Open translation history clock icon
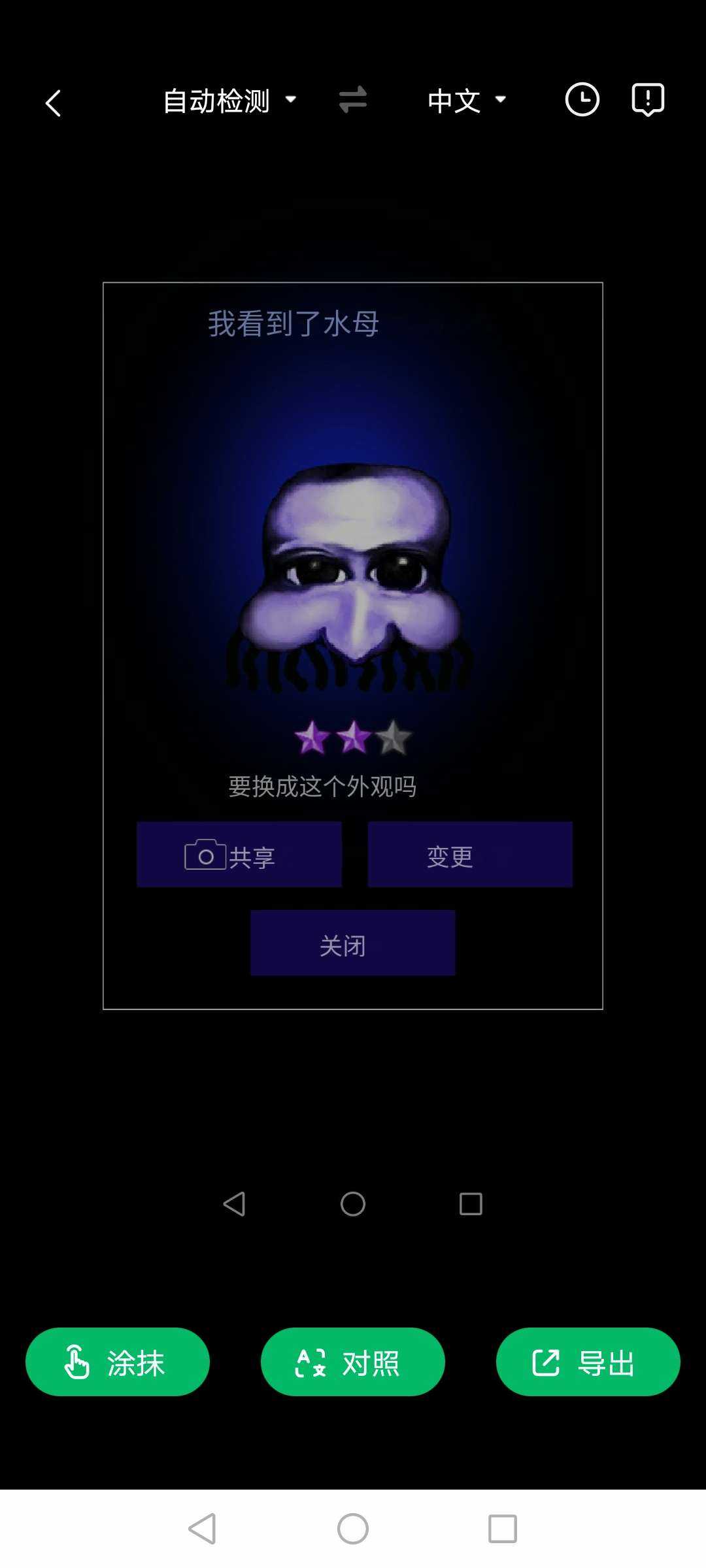Screen dimensions: 706x1568 click(582, 100)
